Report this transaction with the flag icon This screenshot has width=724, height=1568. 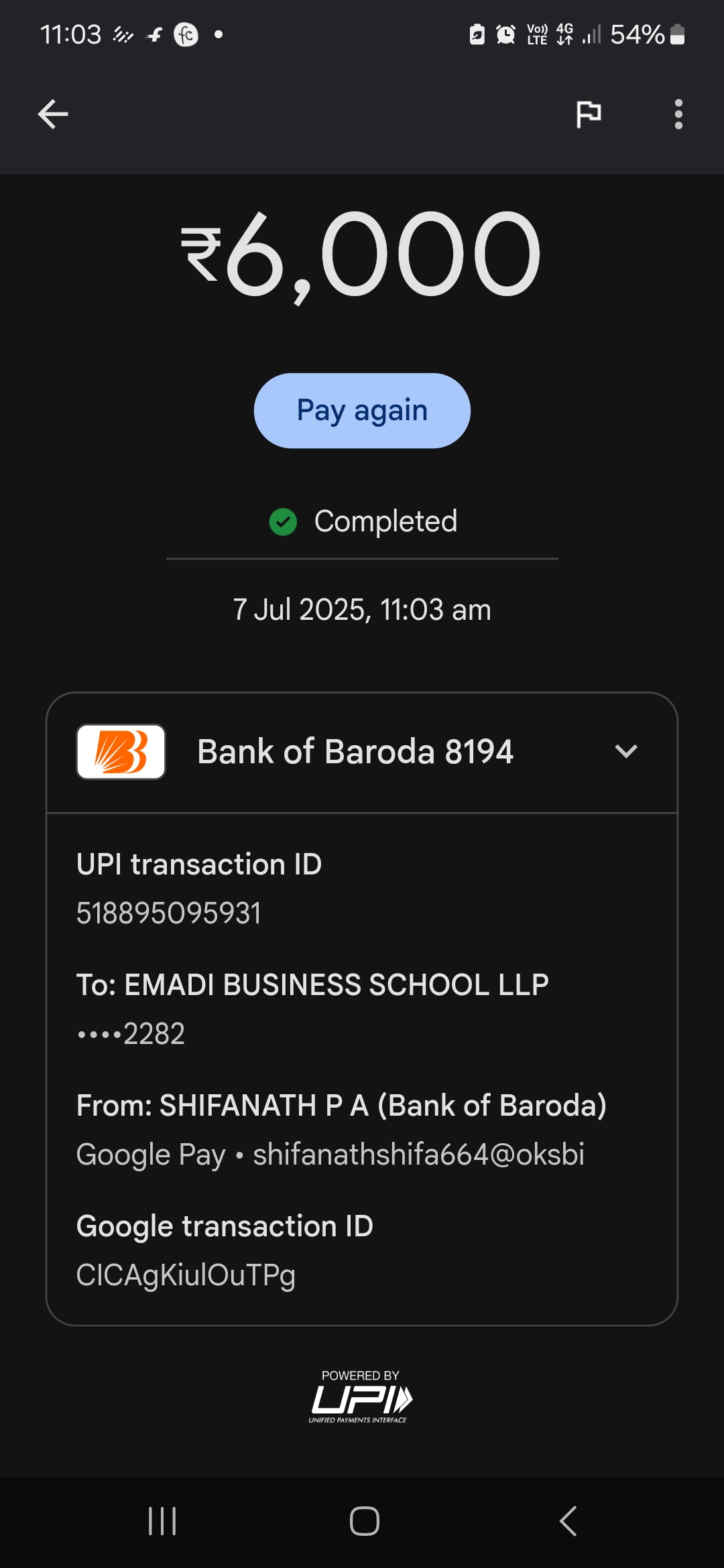tap(589, 114)
